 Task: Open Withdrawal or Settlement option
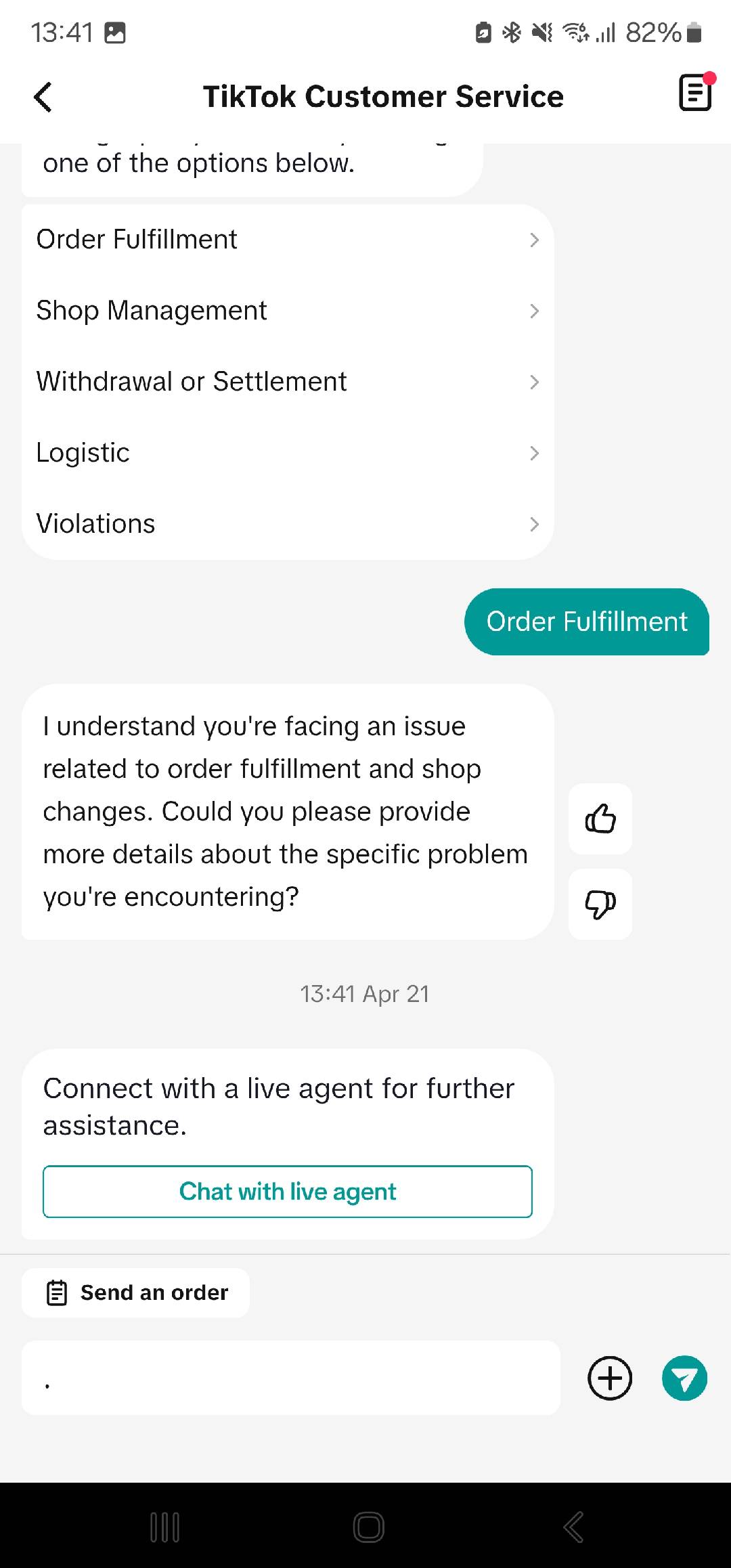point(288,382)
